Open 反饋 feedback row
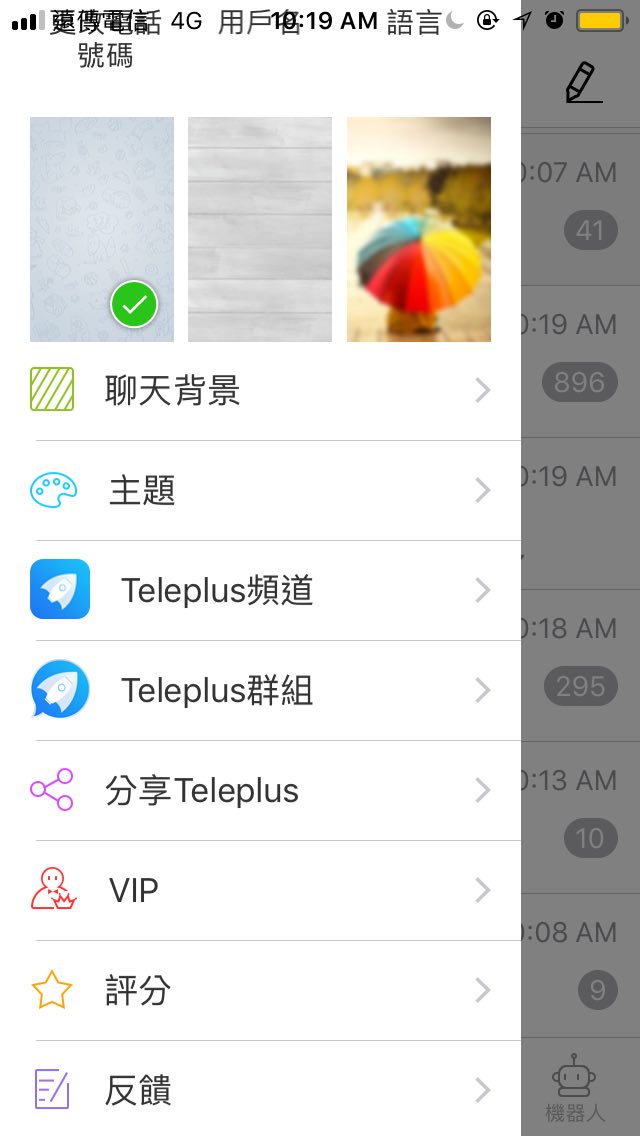The image size is (640, 1136). coord(260,1090)
